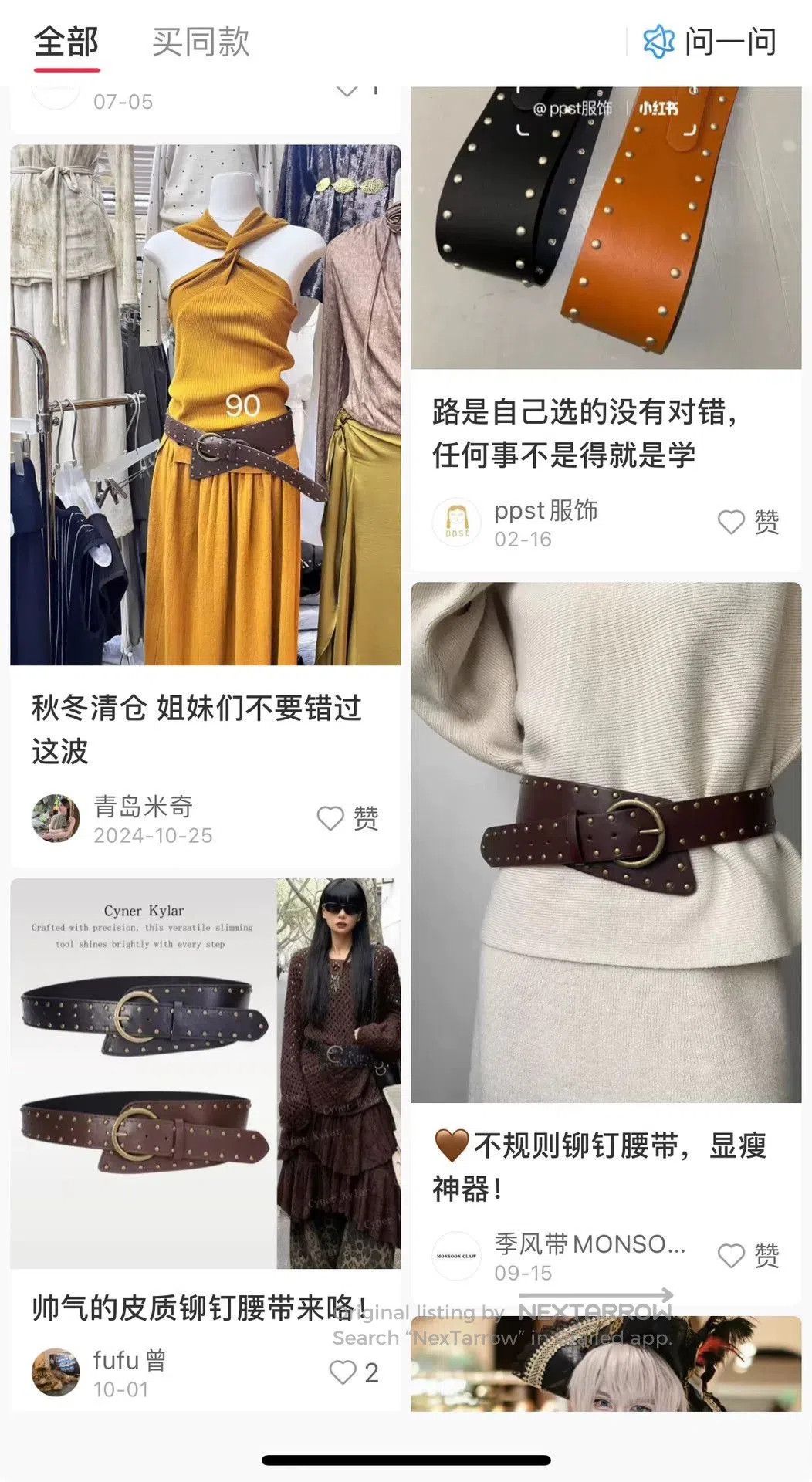The height and width of the screenshot is (1482, 812).
Task: Open the 季风带MONSO author profile
Action: (456, 1256)
